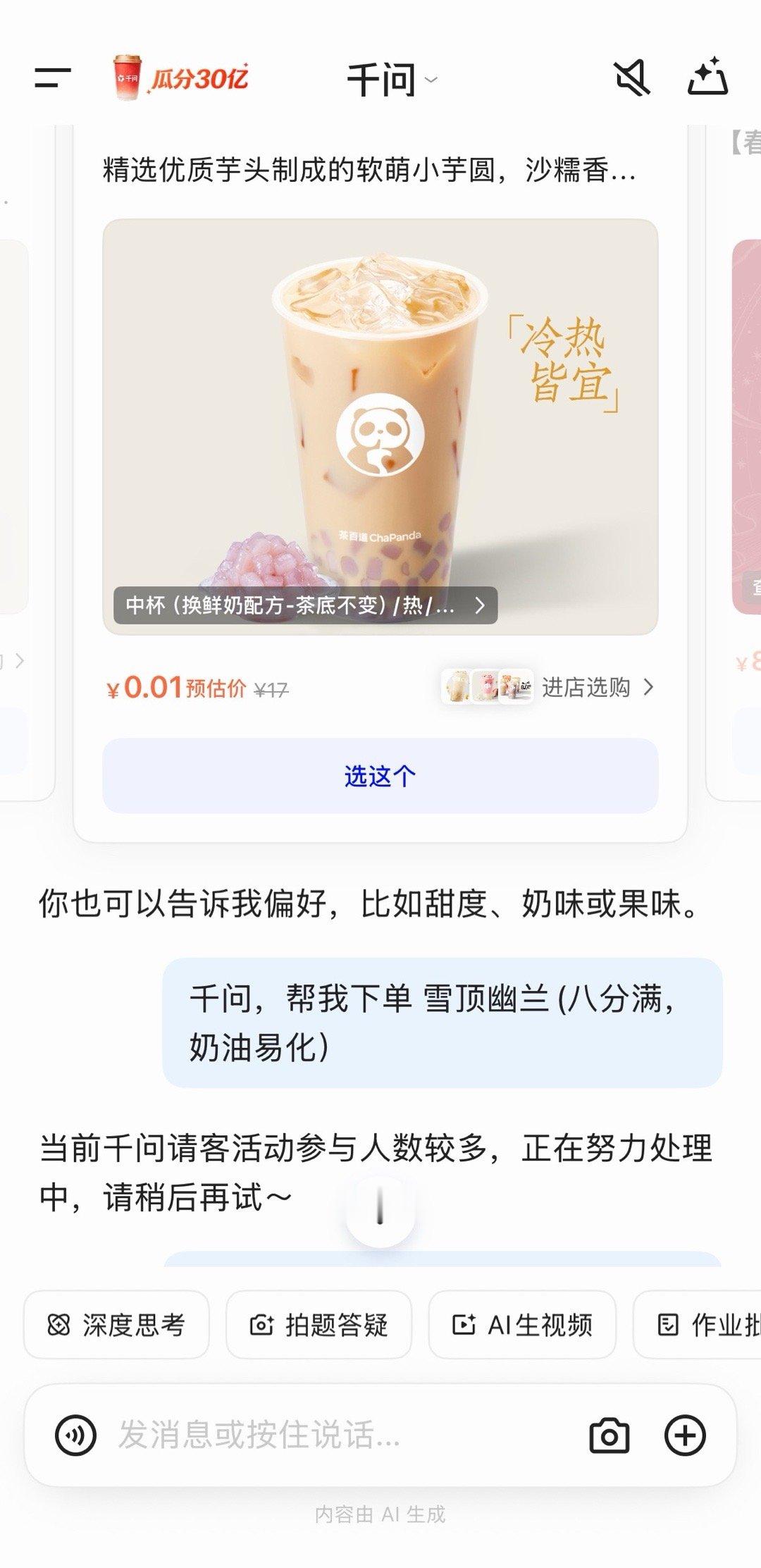Tap the camera icon inside 拍题答疑 chip
This screenshot has width=761, height=1568.
click(261, 1325)
